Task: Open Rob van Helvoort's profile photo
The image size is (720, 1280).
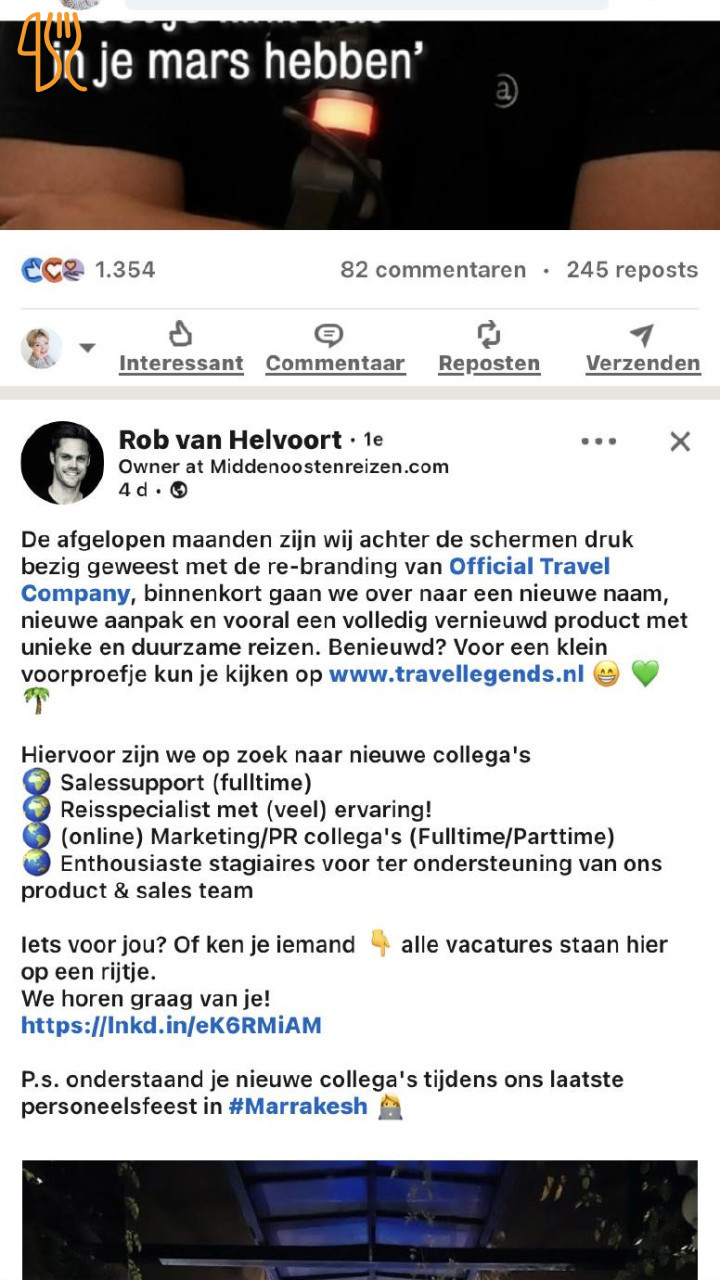Action: (62, 462)
